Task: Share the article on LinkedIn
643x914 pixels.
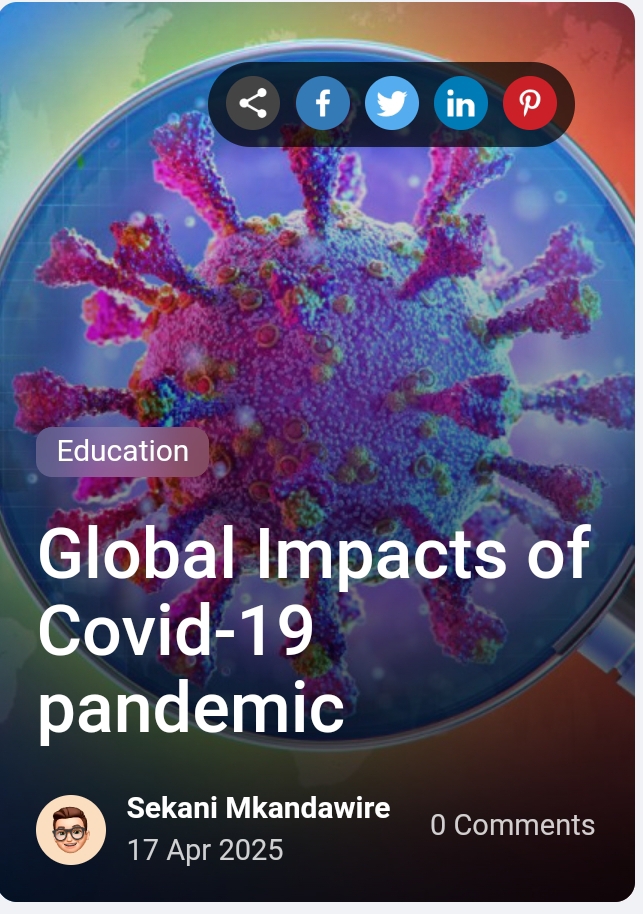Action: coord(461,104)
